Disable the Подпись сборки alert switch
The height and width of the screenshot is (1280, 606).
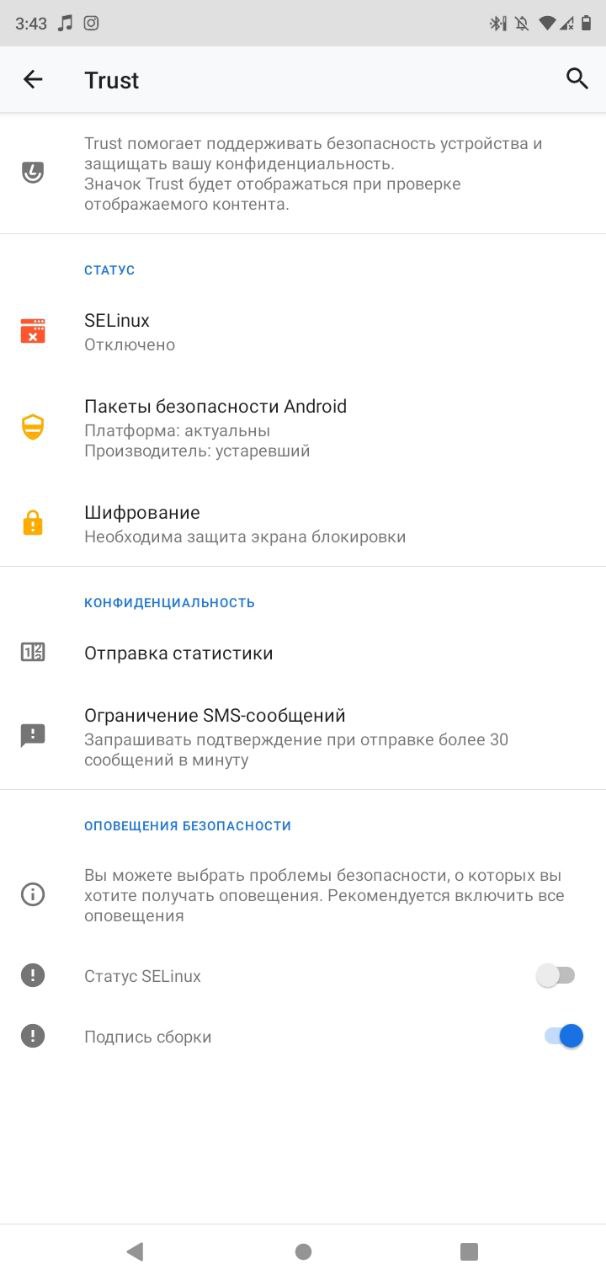[563, 1037]
